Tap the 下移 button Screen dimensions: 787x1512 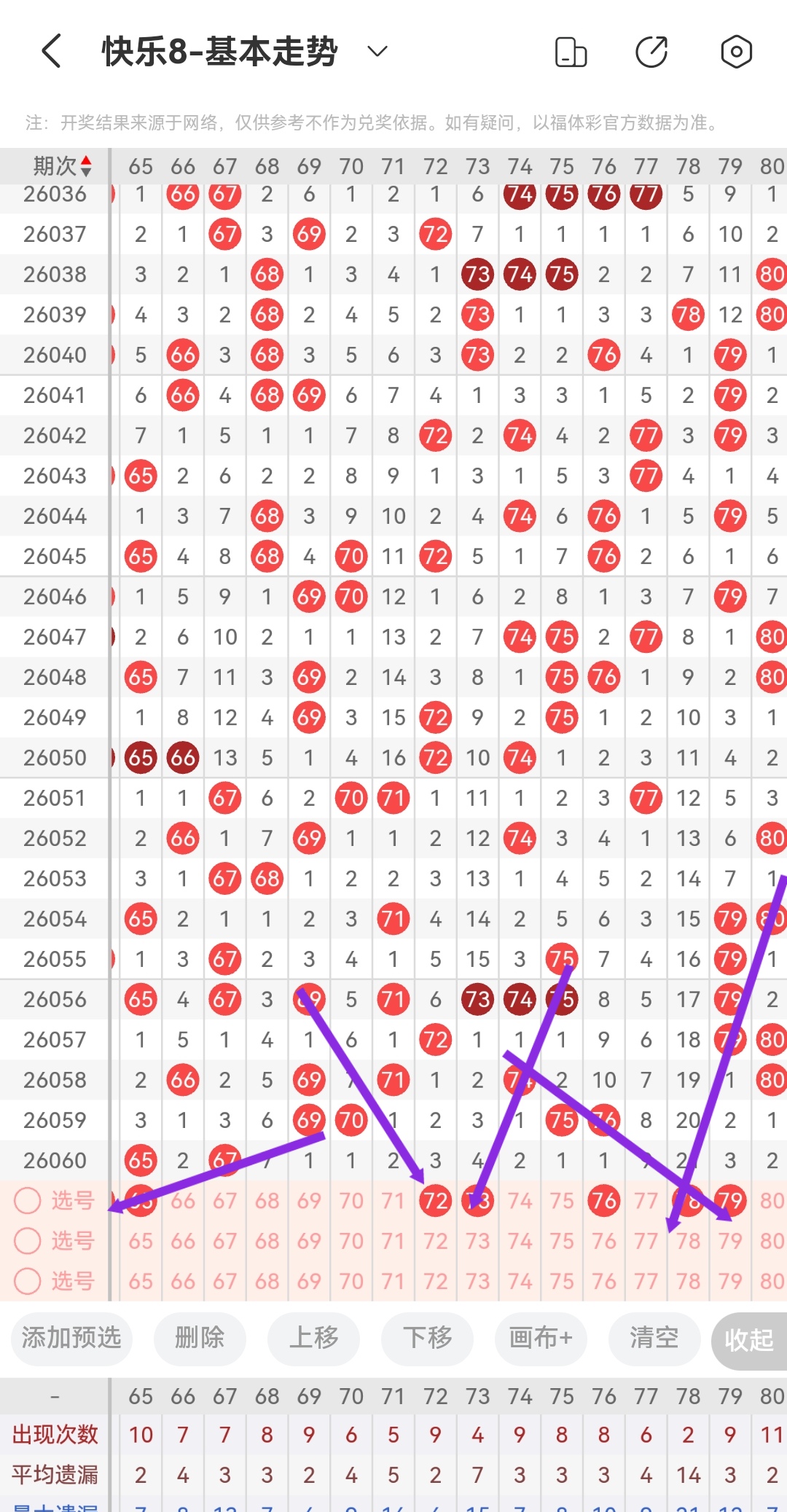point(427,1338)
